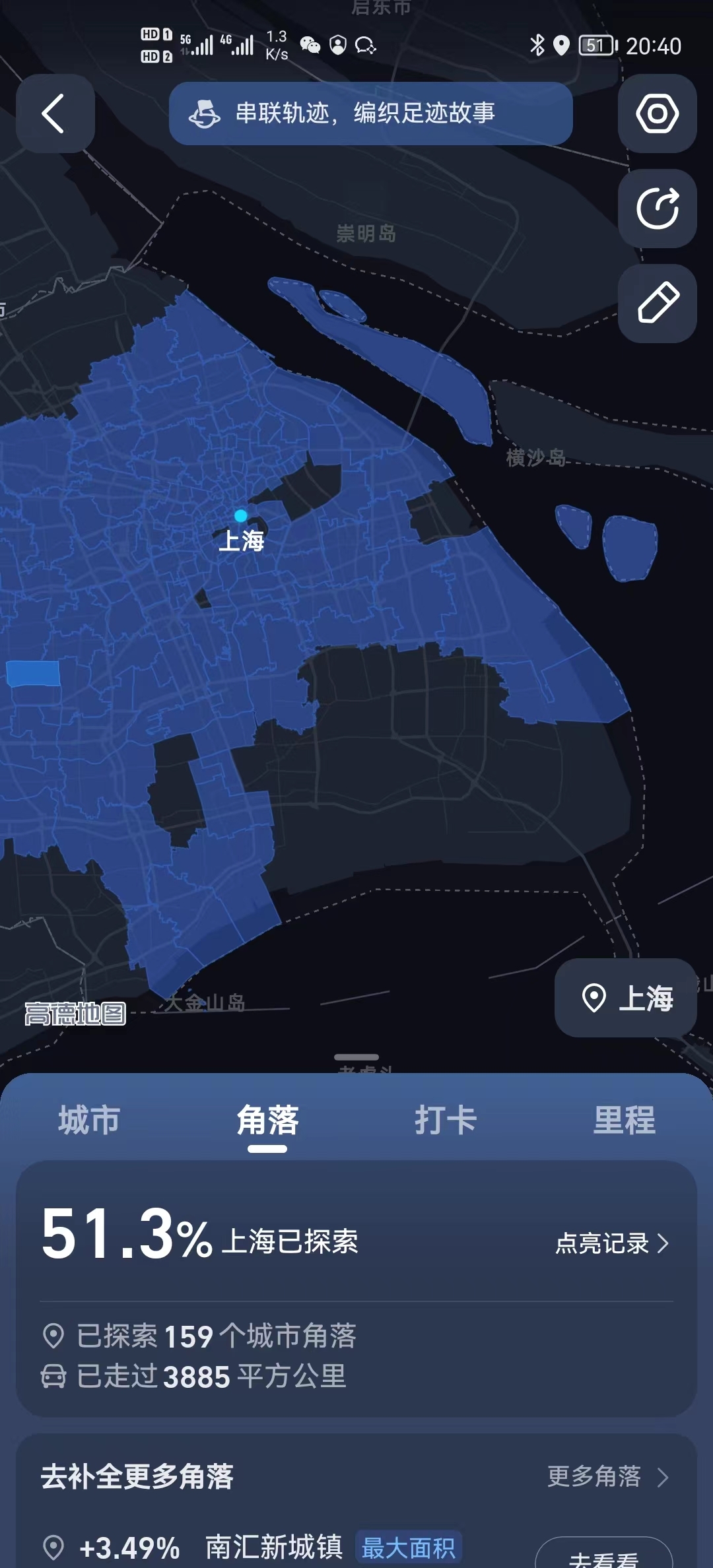Tap the pencil edit icon
The height and width of the screenshot is (1568, 713).
click(x=657, y=304)
